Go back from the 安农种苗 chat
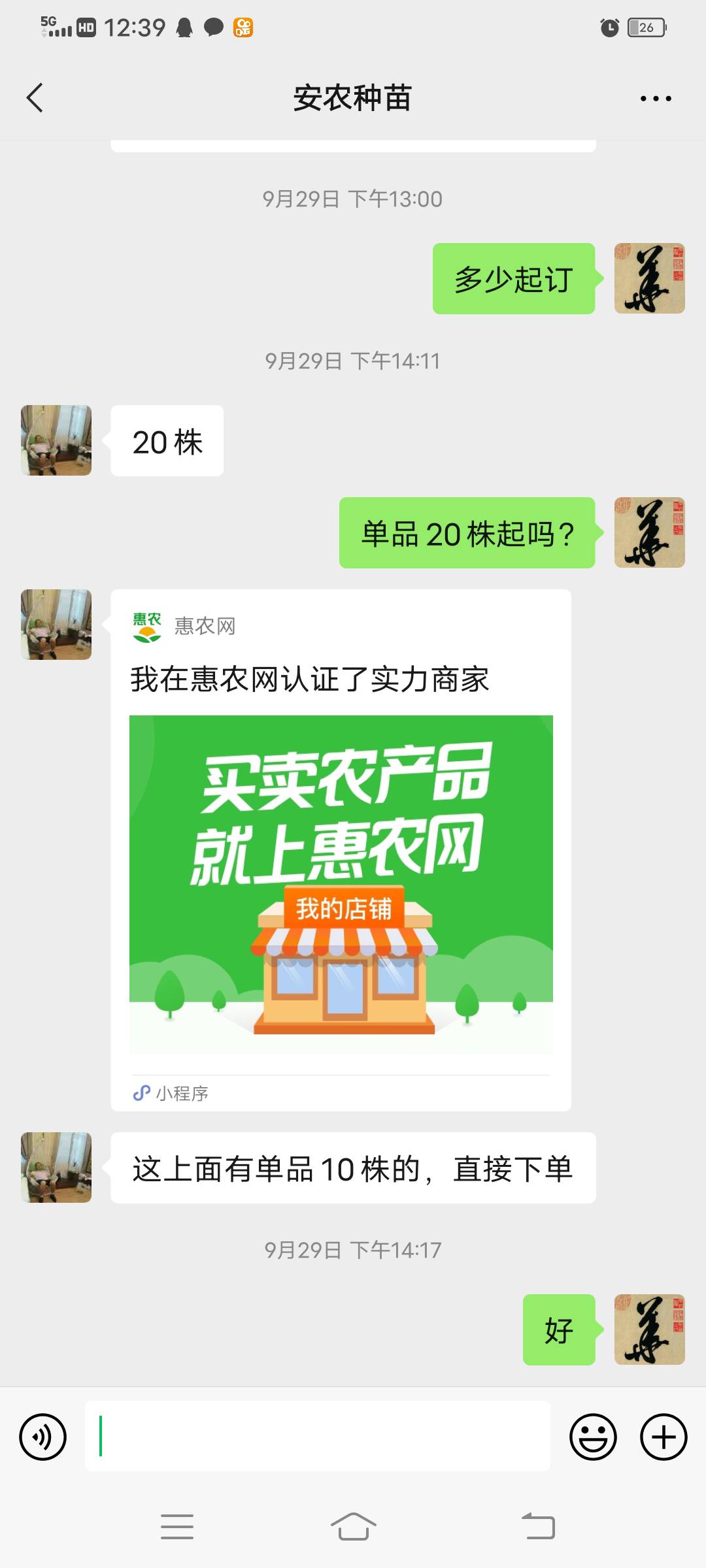The height and width of the screenshot is (1568, 706). 35,98
